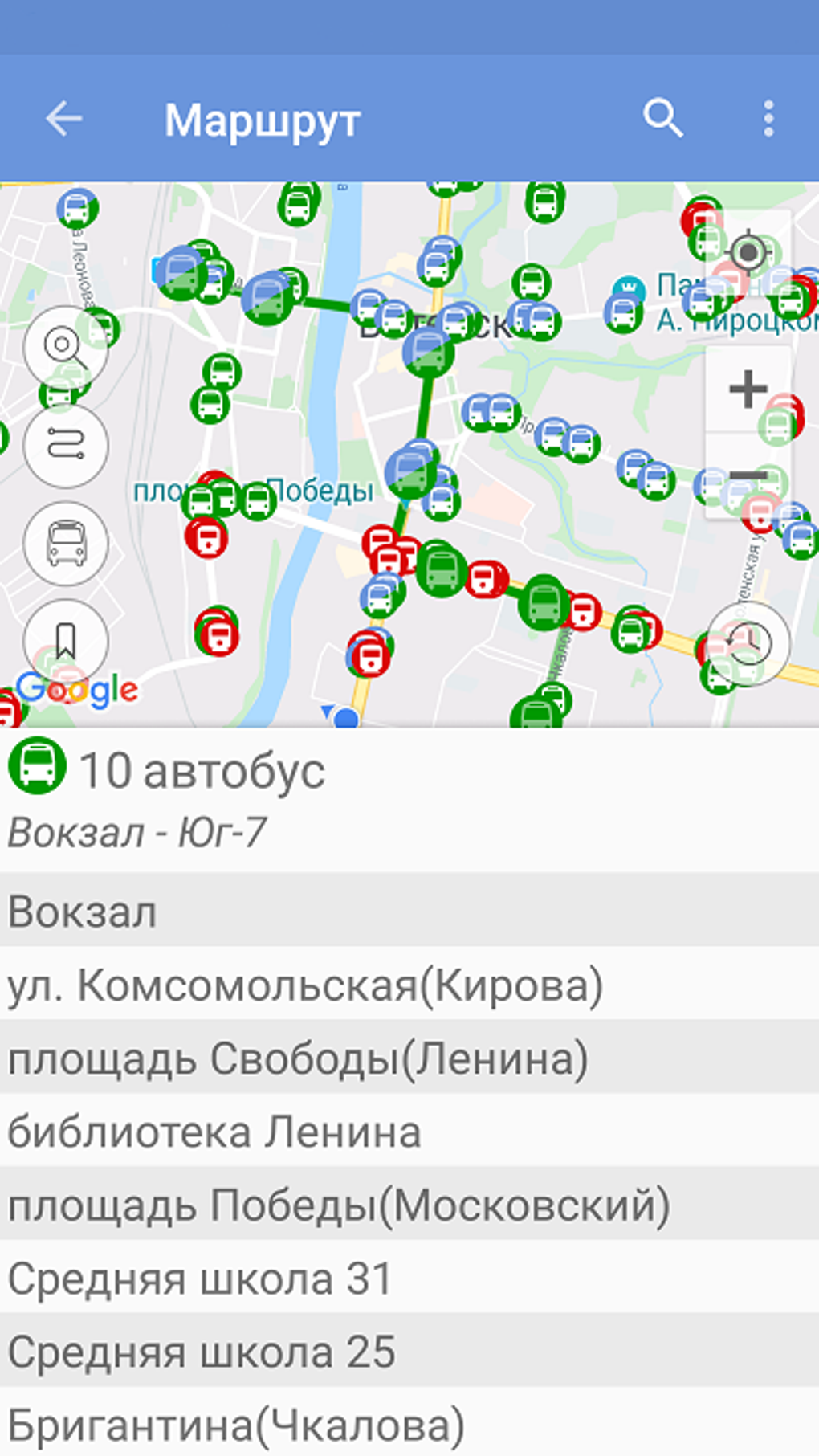Viewport: 819px width, 1456px height.
Task: Choose the библиотека Ленина stop
Action: point(409,1132)
